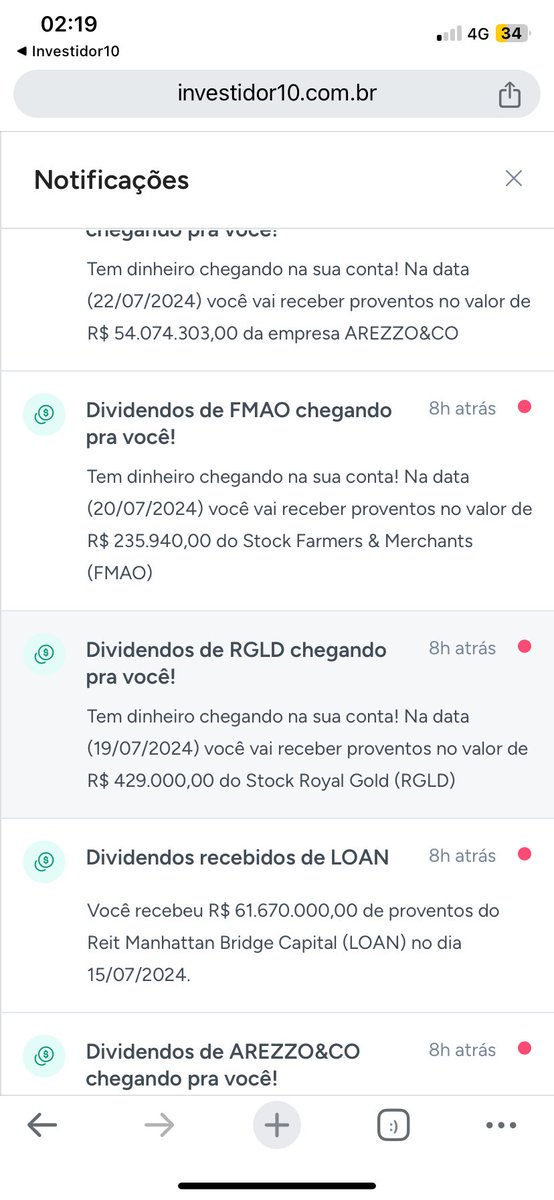Tap the investidor10.com.br address bar
The width and height of the screenshot is (554, 1200).
click(x=277, y=94)
